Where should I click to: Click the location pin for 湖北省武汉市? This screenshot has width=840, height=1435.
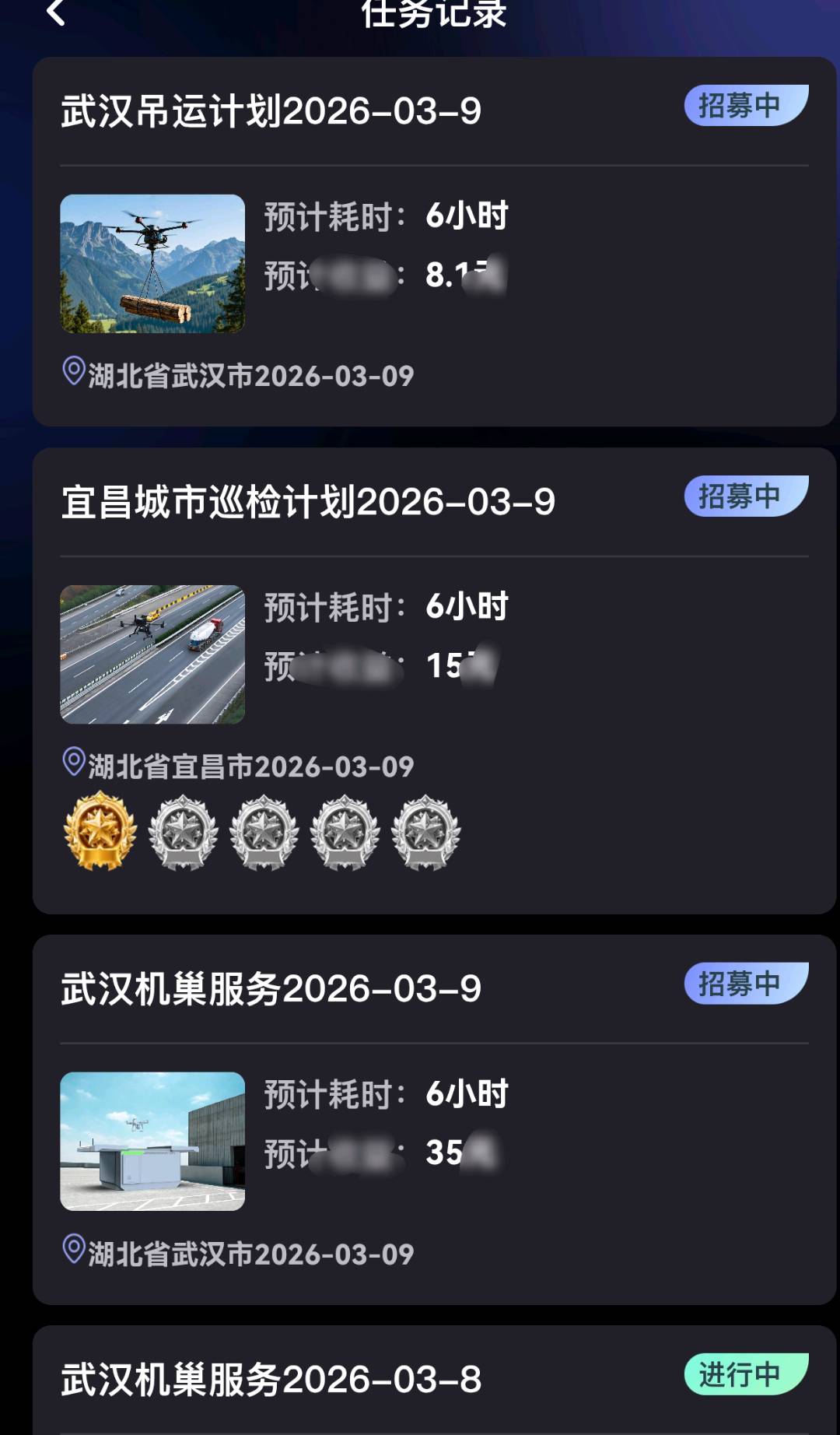click(x=74, y=373)
